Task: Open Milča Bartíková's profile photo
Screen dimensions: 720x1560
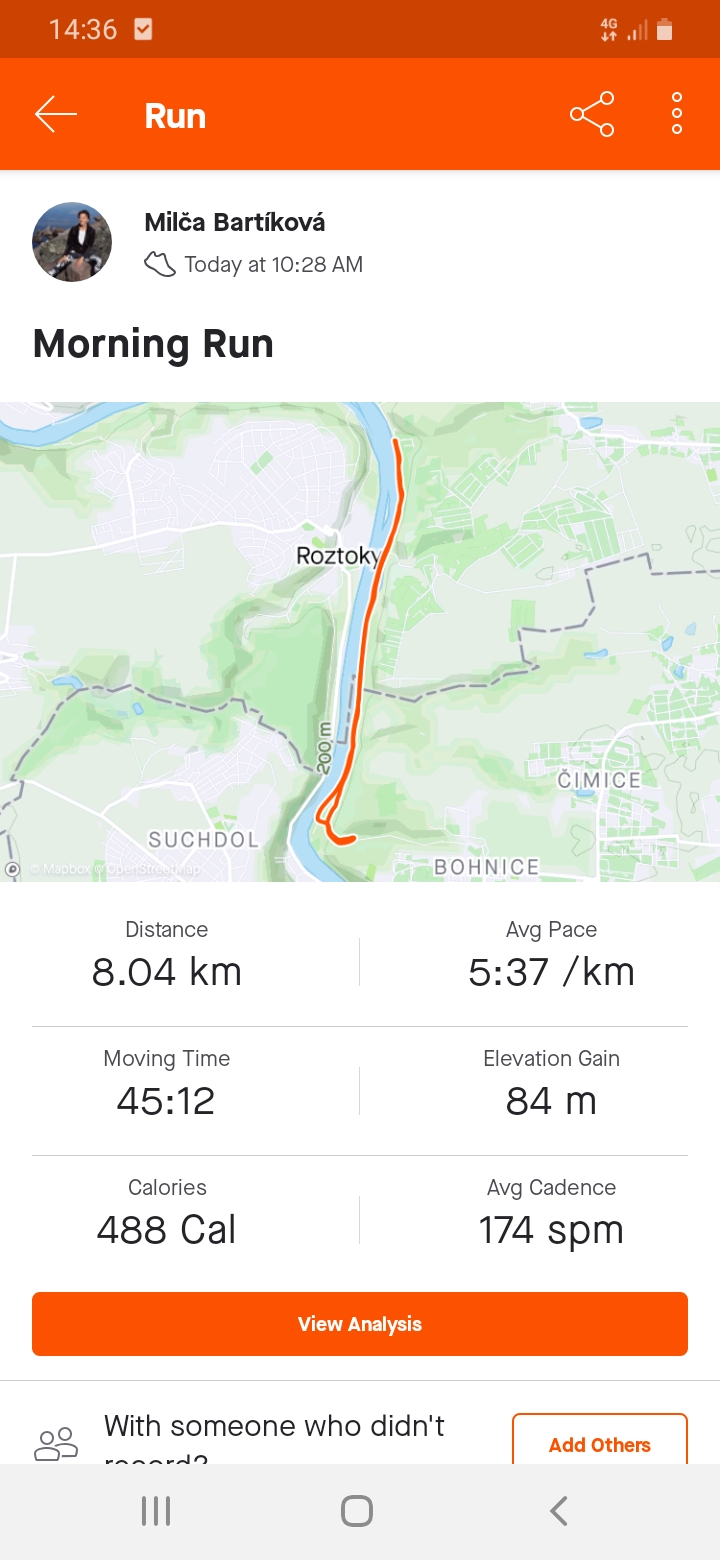Action: click(72, 242)
